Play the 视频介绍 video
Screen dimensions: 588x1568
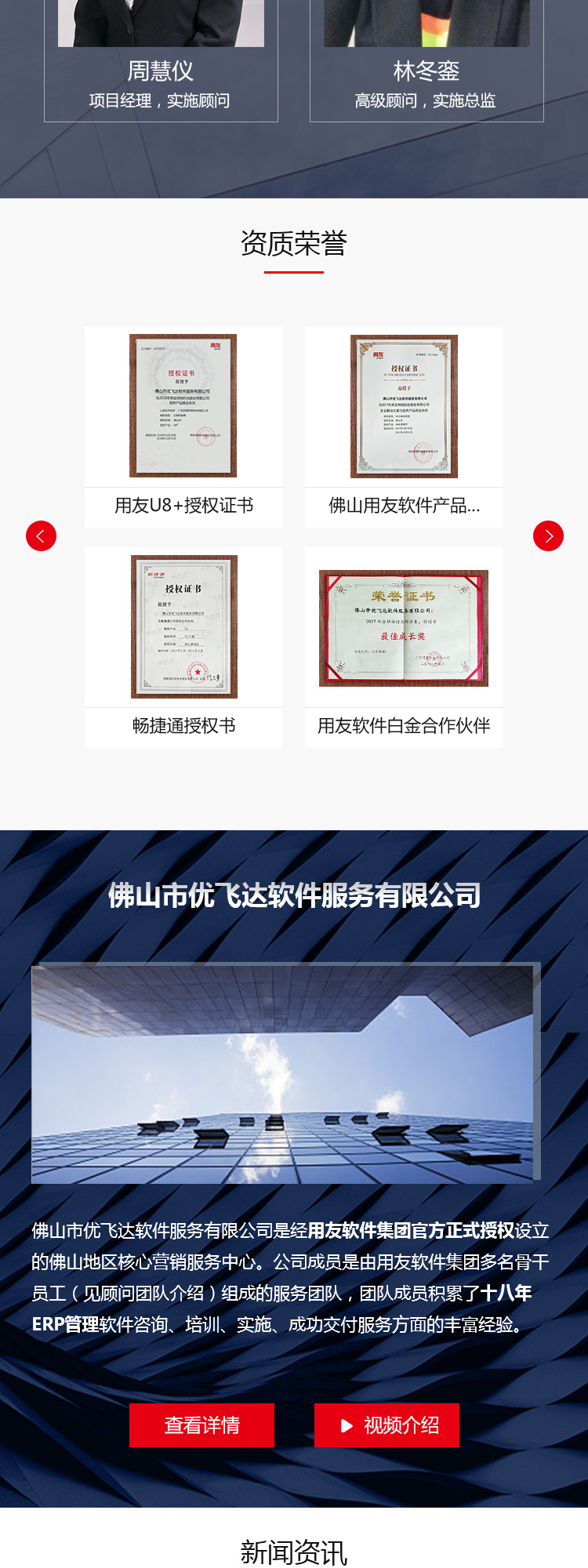tap(387, 1425)
